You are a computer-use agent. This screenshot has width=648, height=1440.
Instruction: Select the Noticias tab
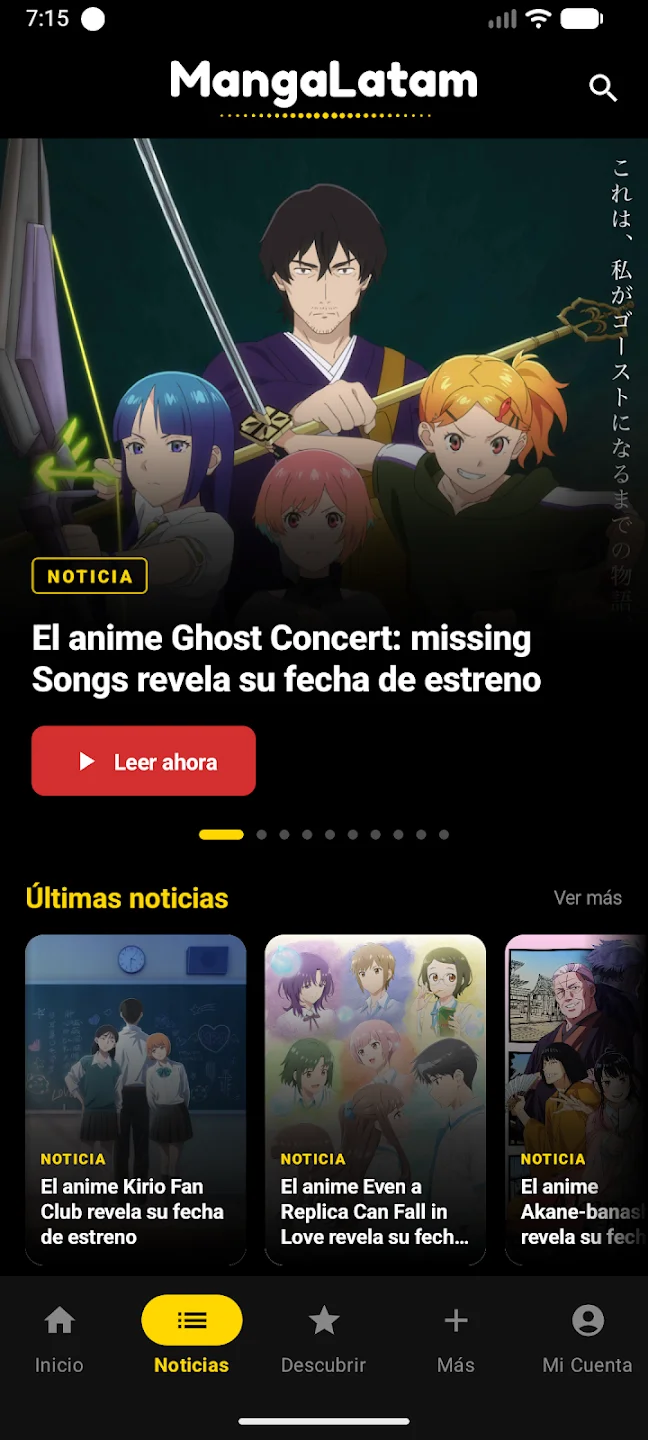(192, 1339)
